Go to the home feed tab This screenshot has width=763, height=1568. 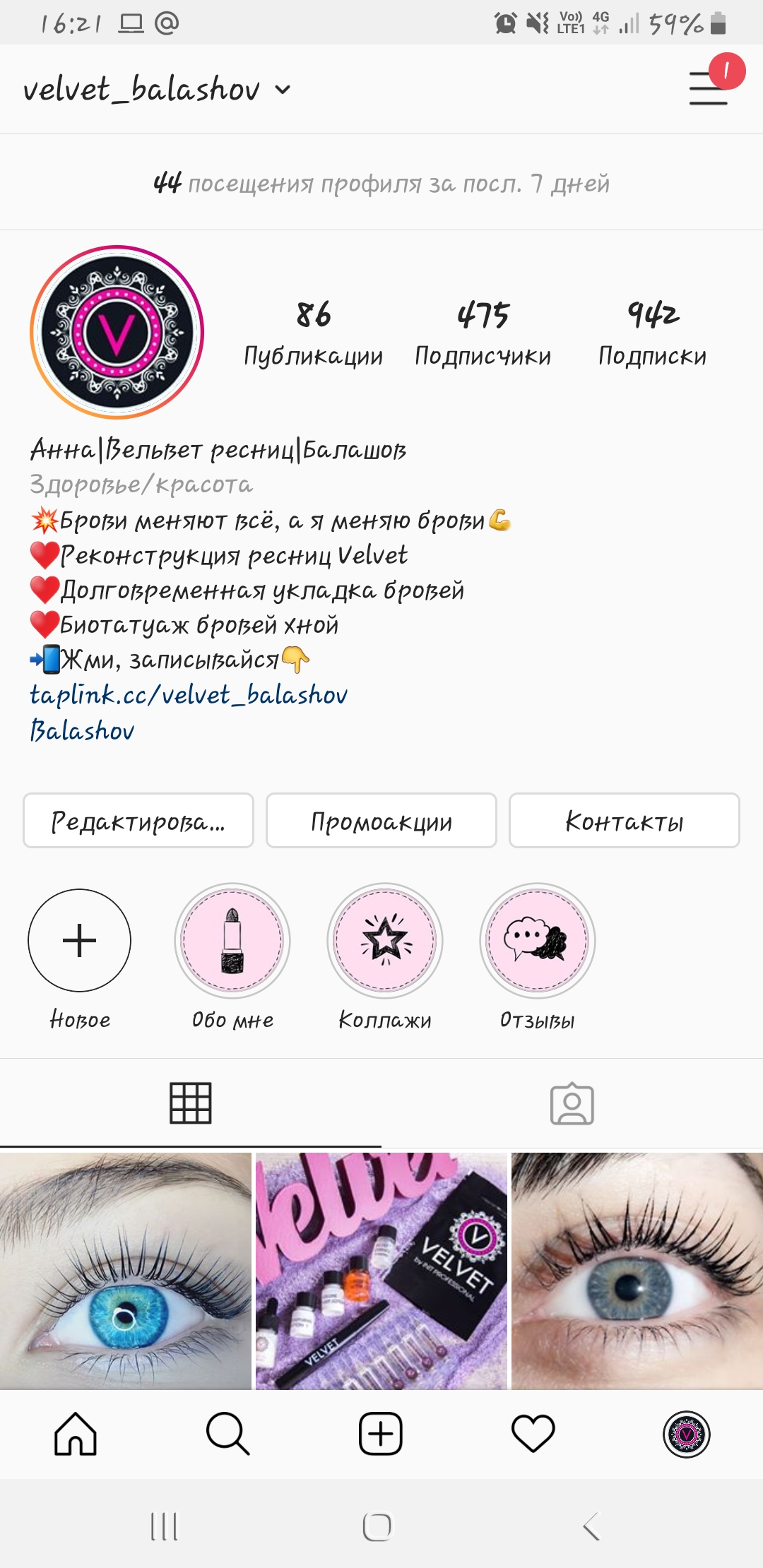pos(76,1434)
